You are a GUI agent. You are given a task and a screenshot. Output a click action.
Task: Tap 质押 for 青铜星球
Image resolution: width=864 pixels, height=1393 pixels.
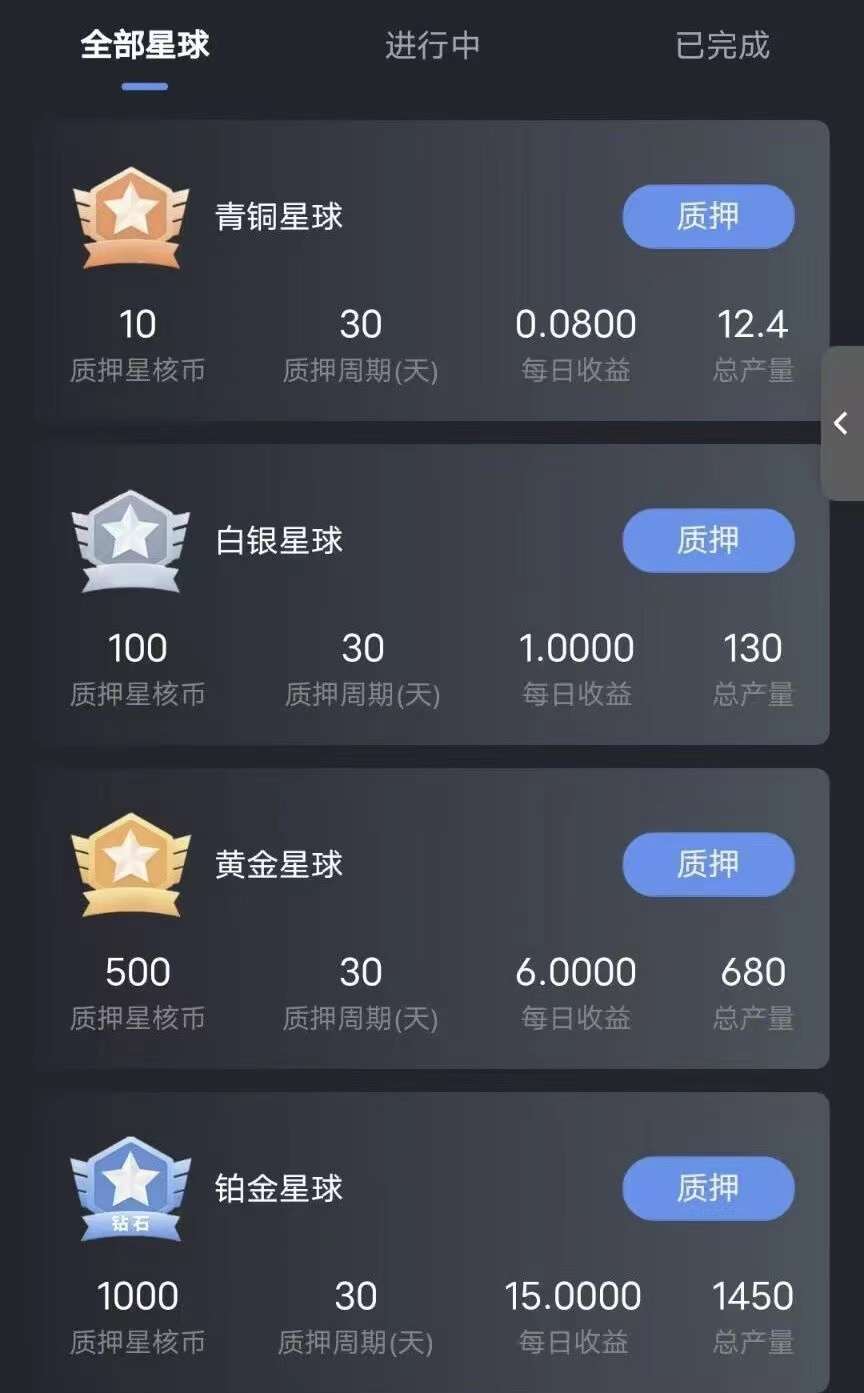(x=708, y=216)
